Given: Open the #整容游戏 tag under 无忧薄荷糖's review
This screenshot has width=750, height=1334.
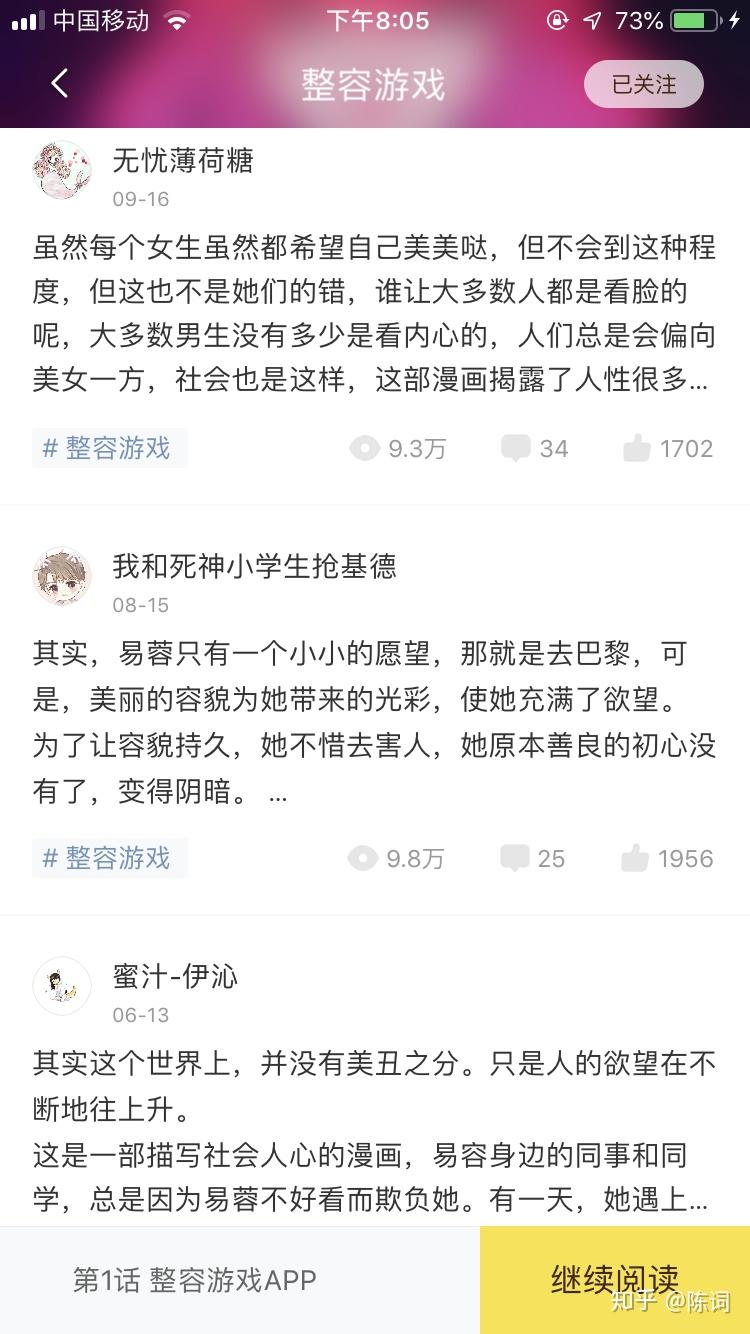Looking at the screenshot, I should [109, 448].
